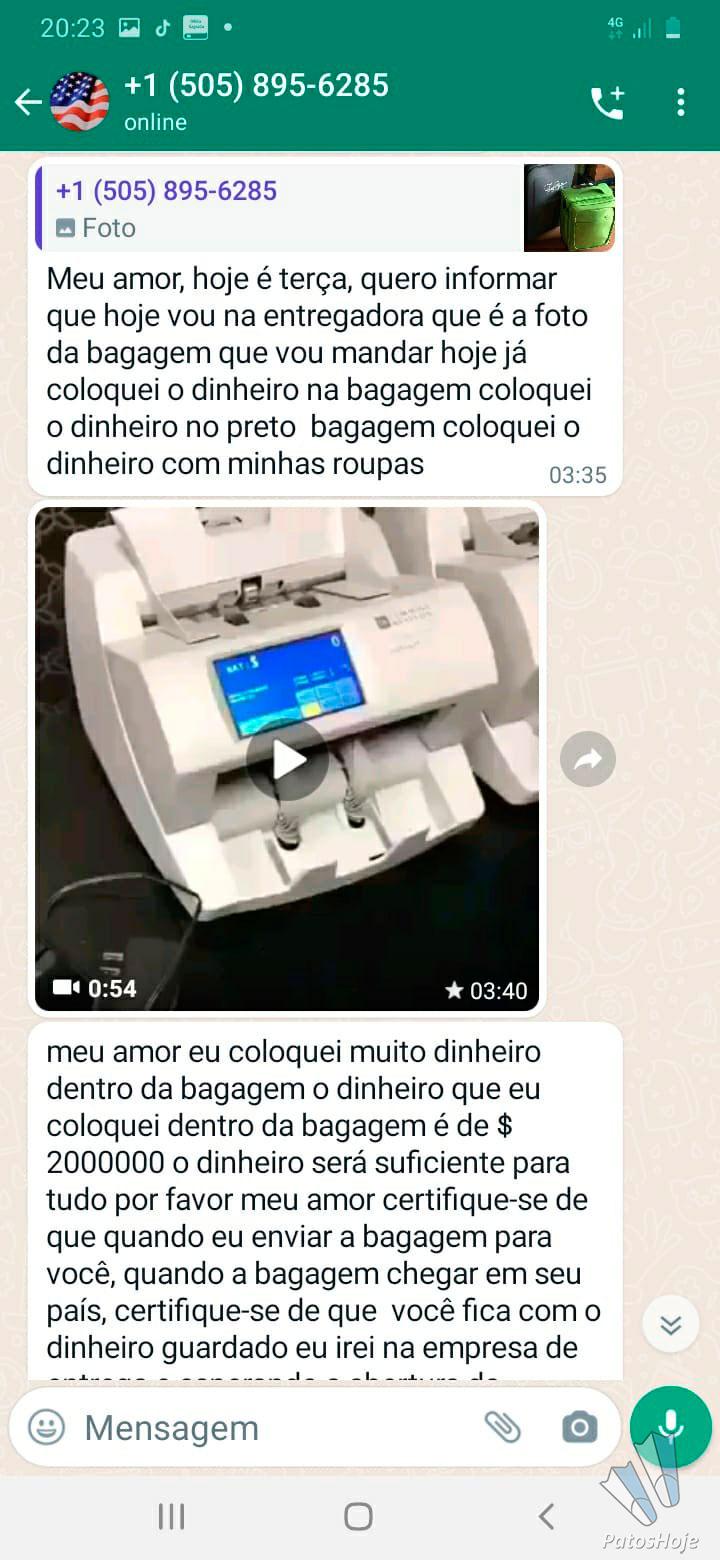Open the camera to send a photo
The height and width of the screenshot is (1560, 720).
click(580, 1427)
